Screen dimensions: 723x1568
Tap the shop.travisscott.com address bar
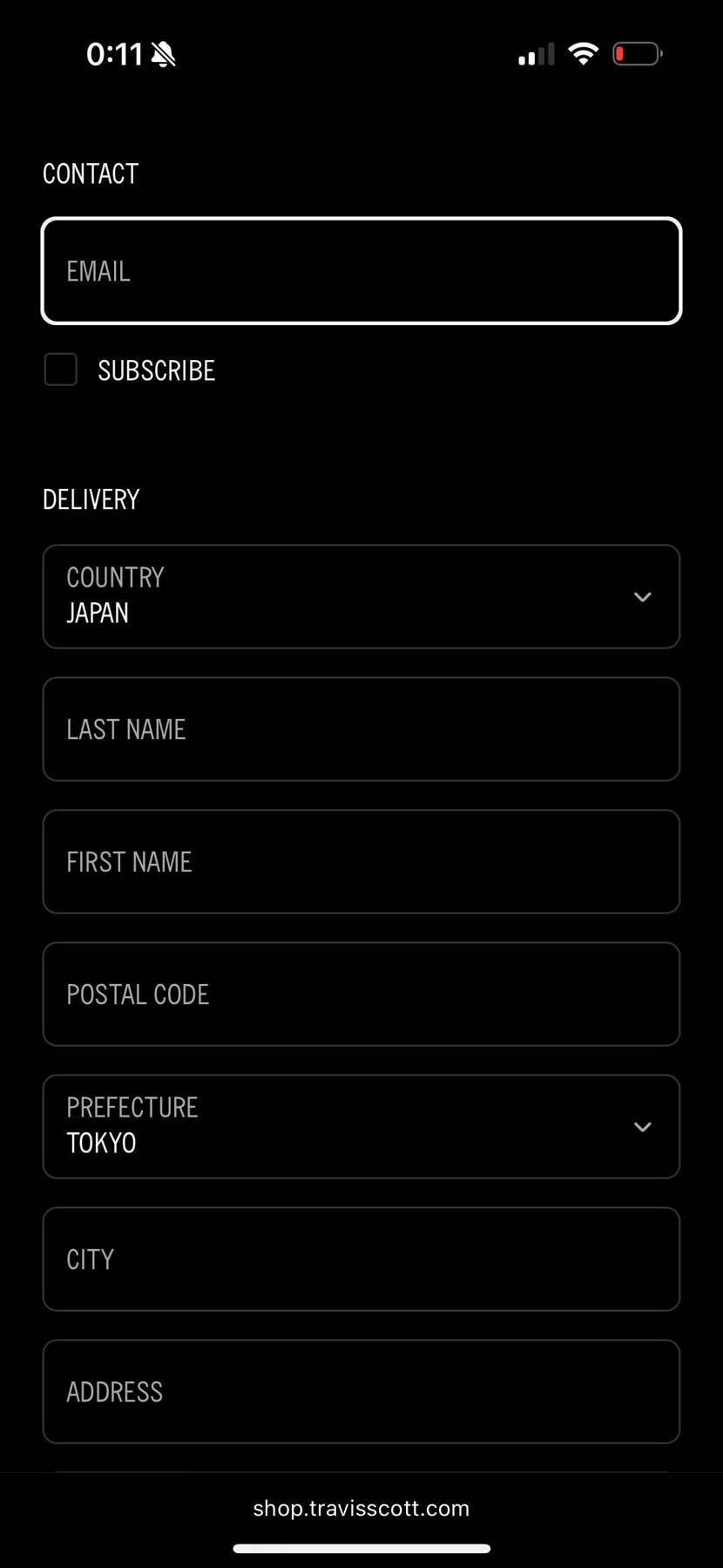(x=361, y=1509)
